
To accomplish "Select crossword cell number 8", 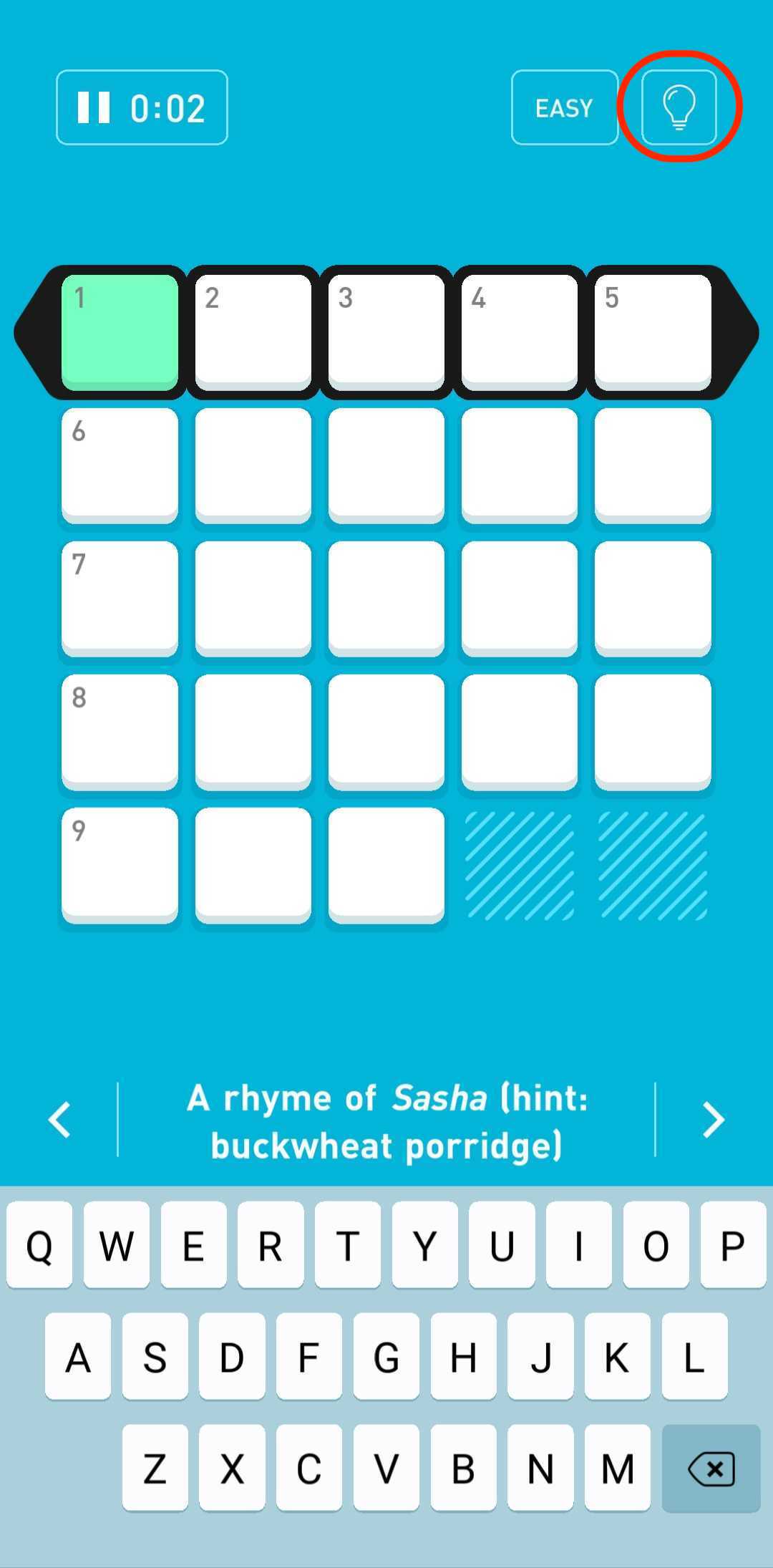I will (120, 732).
